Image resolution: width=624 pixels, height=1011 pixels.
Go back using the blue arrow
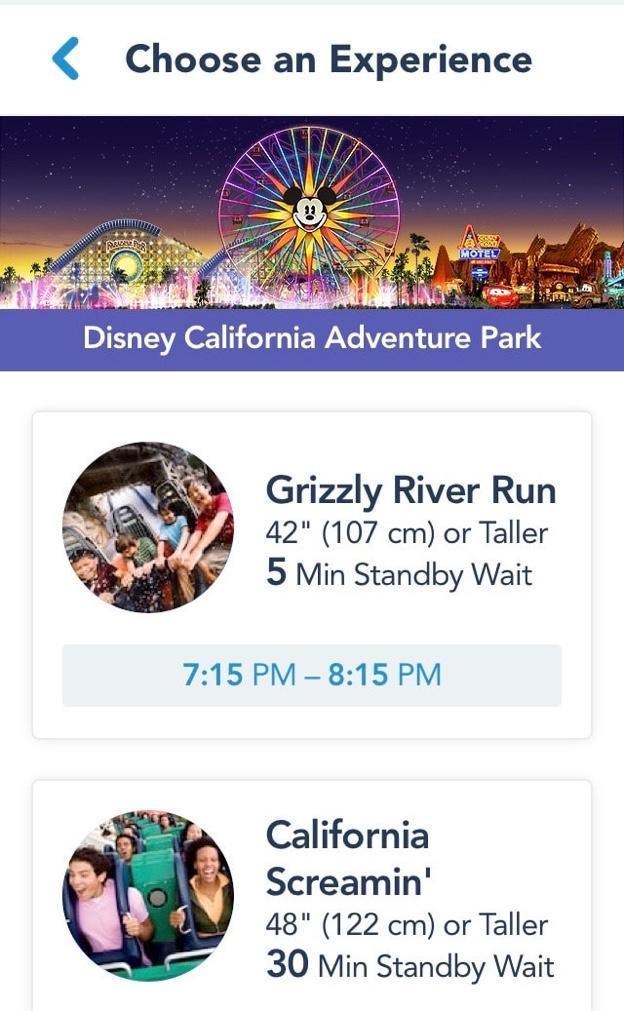tap(65, 60)
